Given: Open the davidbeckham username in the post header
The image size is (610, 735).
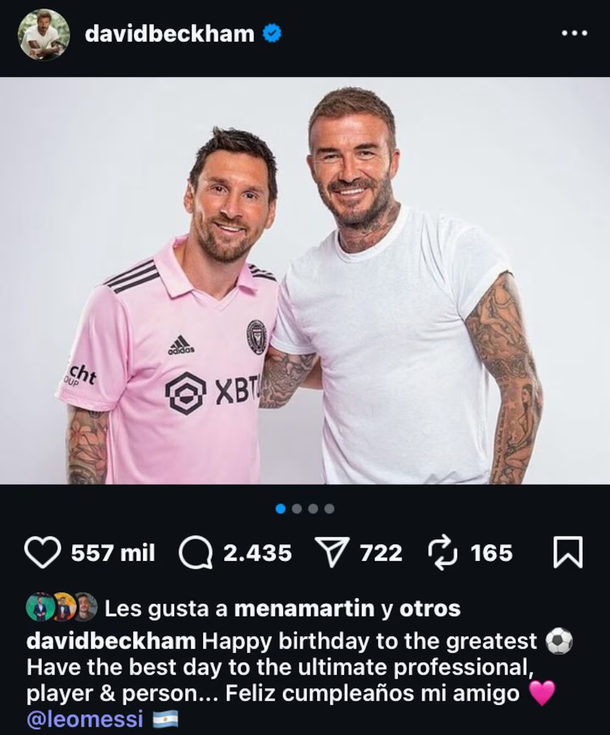Looking at the screenshot, I should pyautogui.click(x=169, y=34).
